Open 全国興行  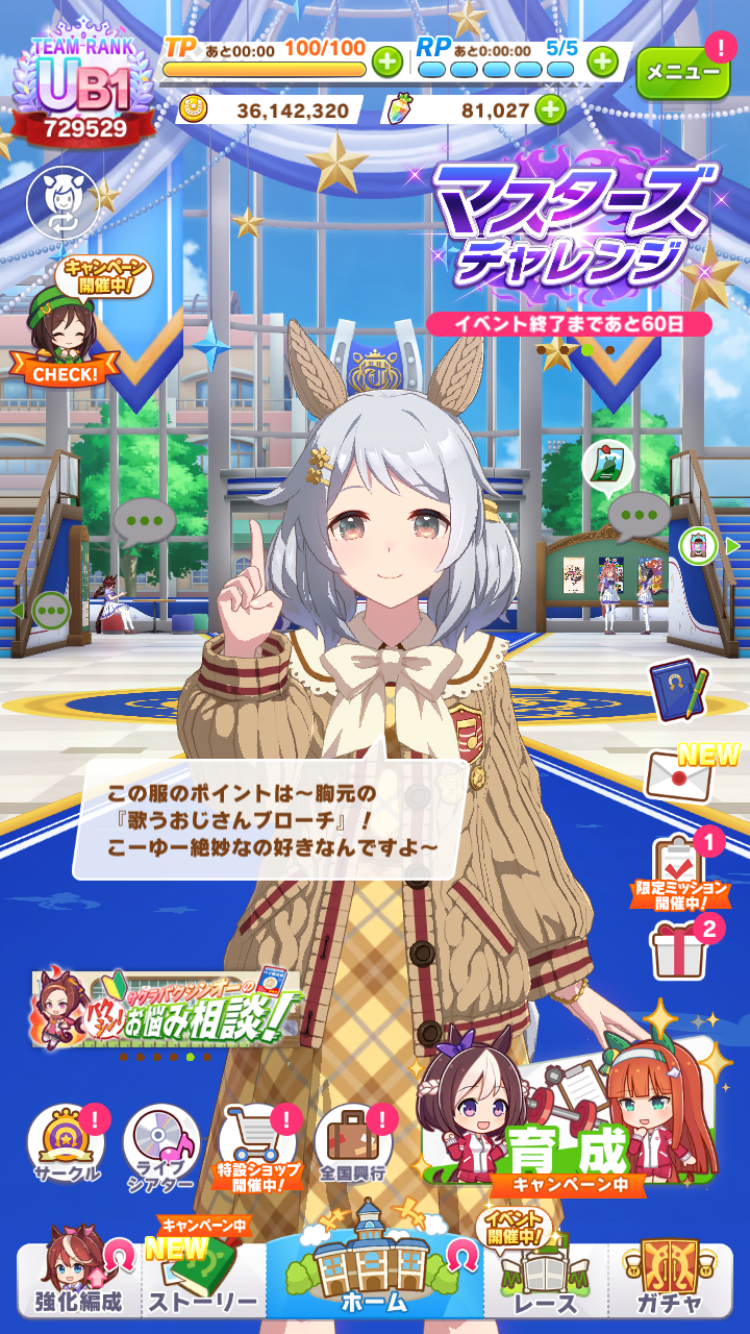(x=355, y=1147)
